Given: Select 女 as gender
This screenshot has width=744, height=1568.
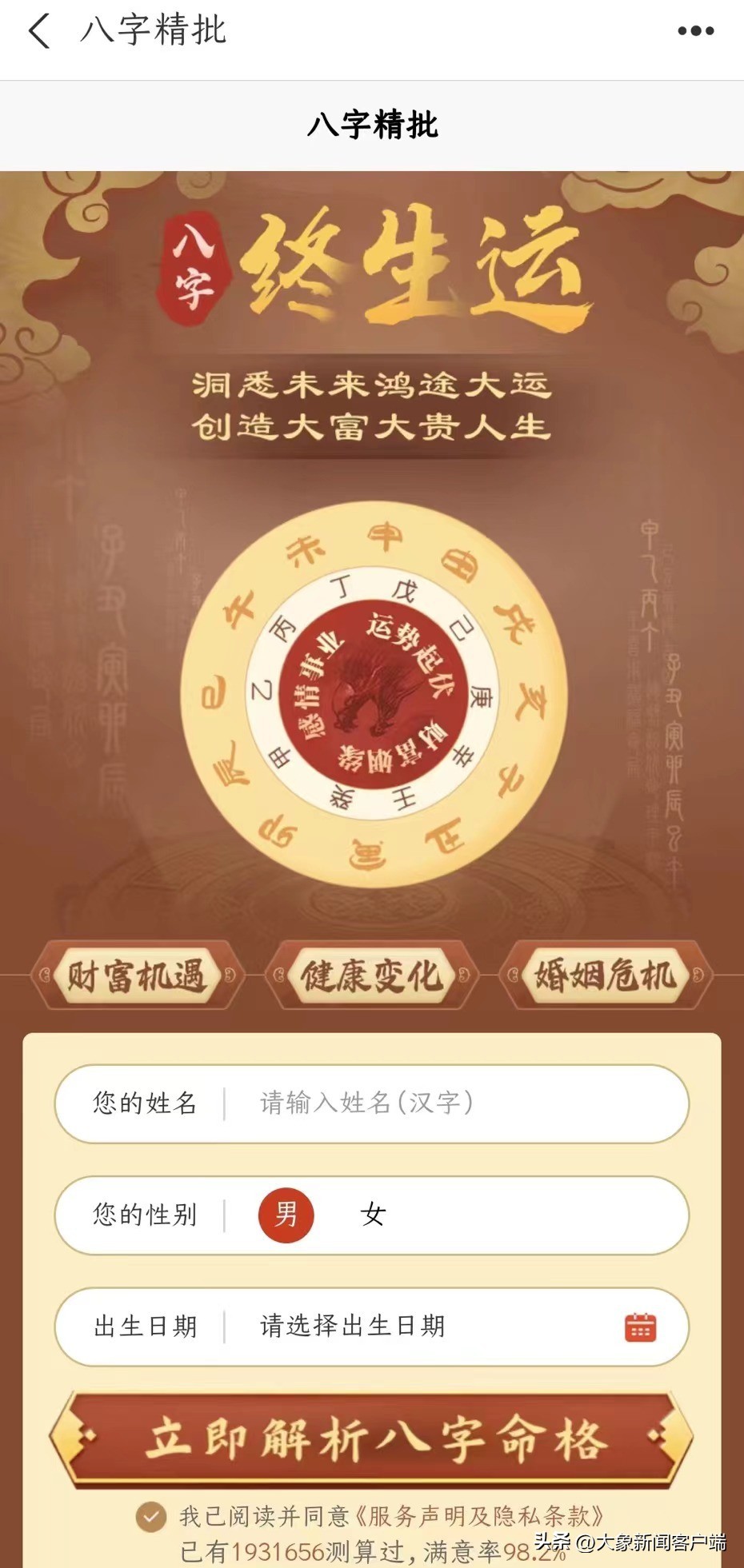Looking at the screenshot, I should pos(373,1215).
